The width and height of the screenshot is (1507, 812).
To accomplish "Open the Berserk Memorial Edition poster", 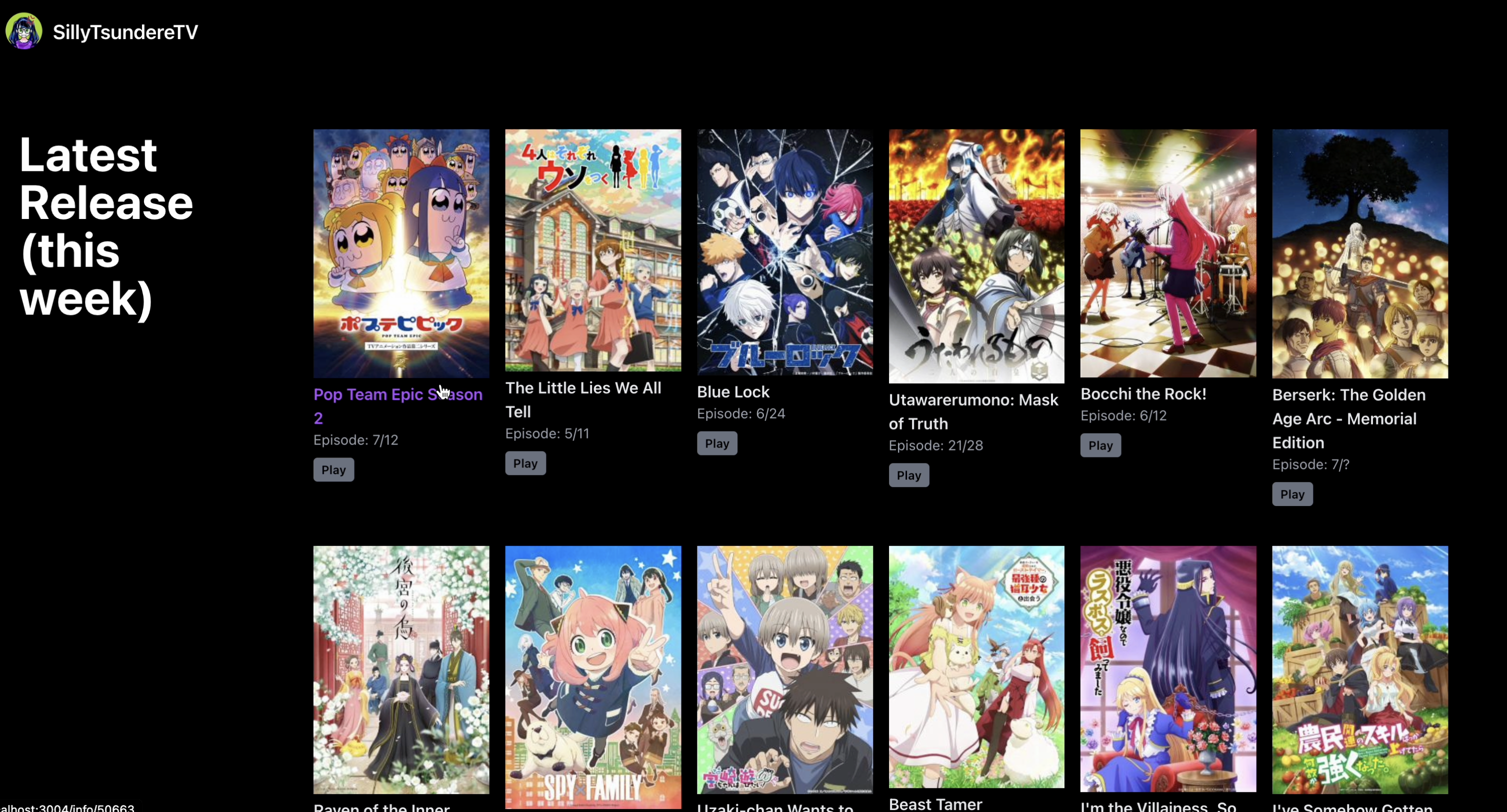I will [1359, 254].
